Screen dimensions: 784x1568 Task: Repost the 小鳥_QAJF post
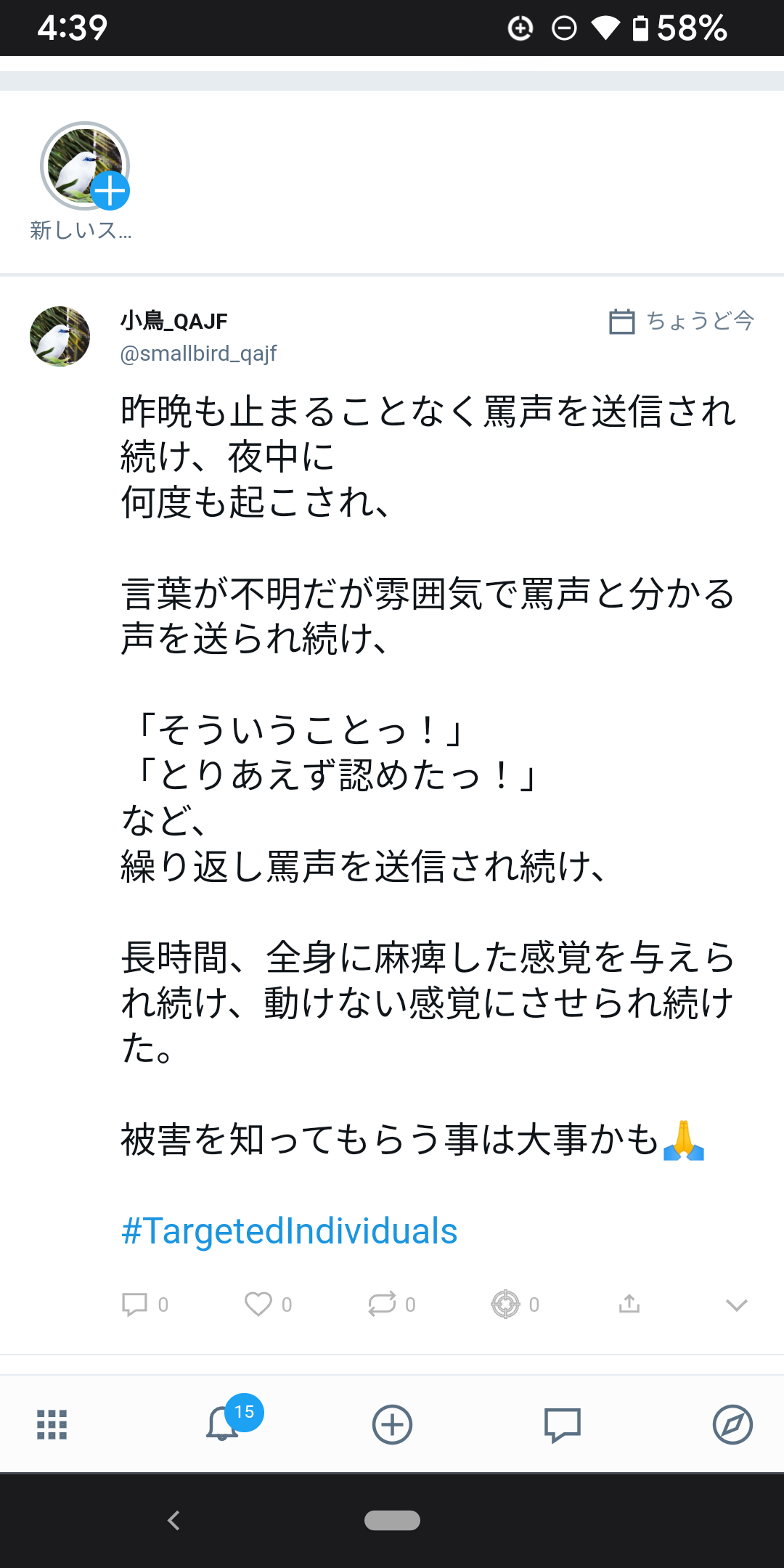click(382, 1304)
